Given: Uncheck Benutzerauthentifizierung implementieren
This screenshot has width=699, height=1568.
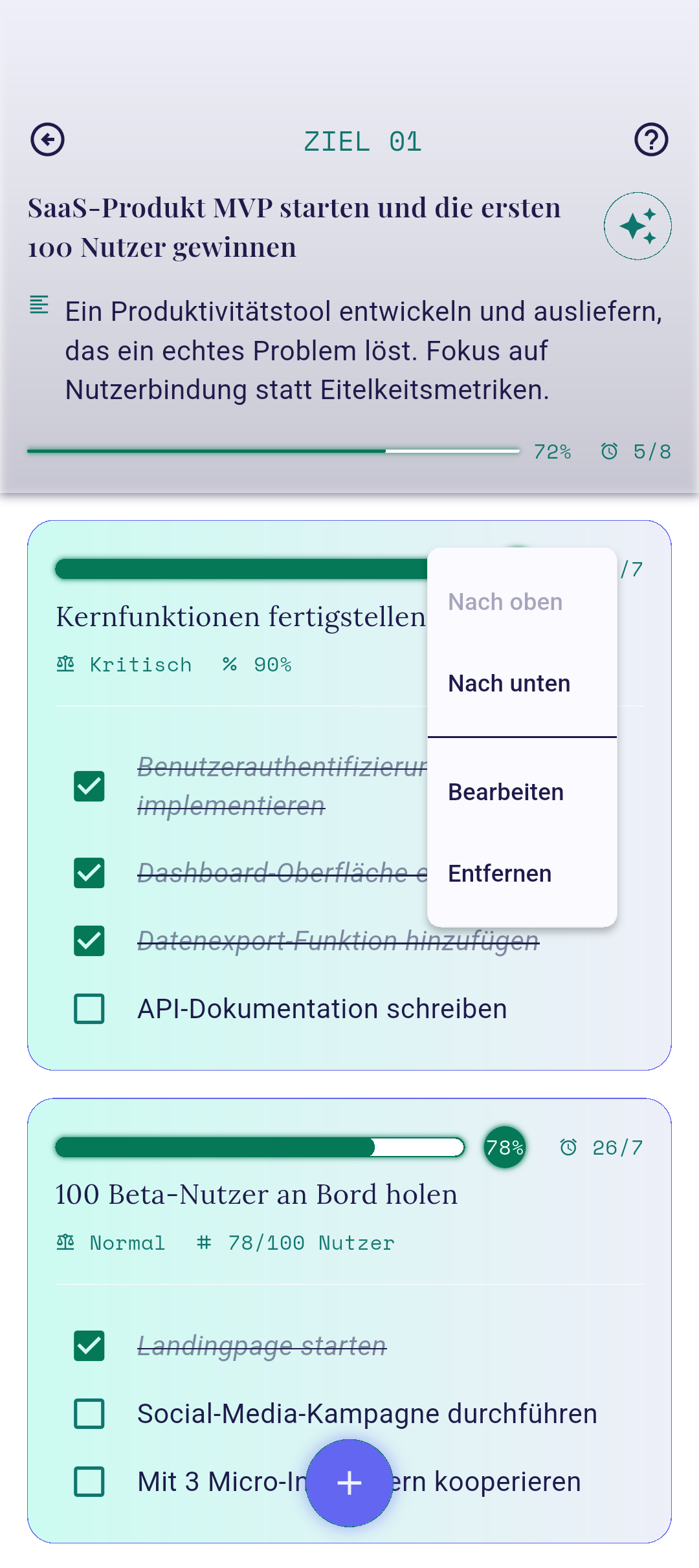Looking at the screenshot, I should click(x=89, y=787).
